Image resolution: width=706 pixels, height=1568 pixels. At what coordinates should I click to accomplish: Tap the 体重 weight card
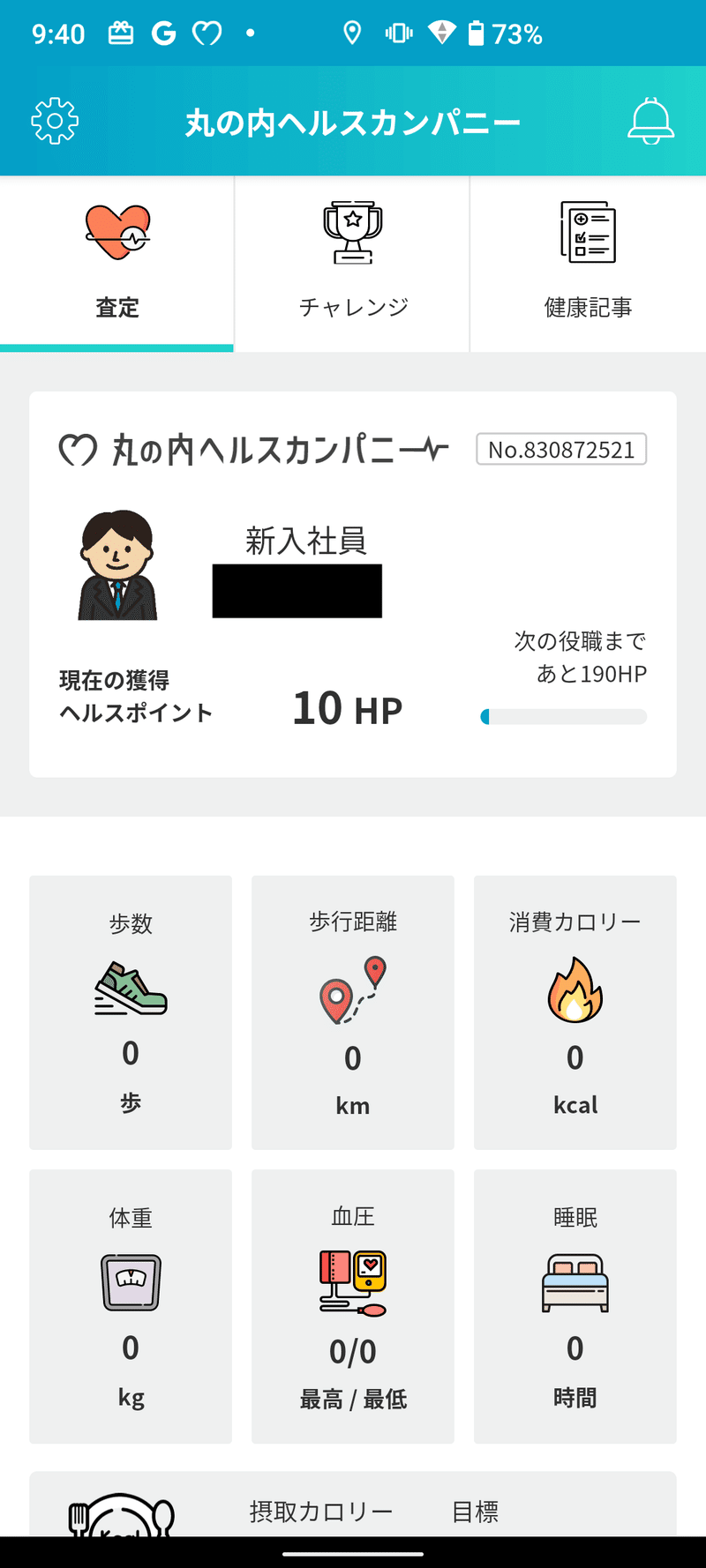point(131,1306)
